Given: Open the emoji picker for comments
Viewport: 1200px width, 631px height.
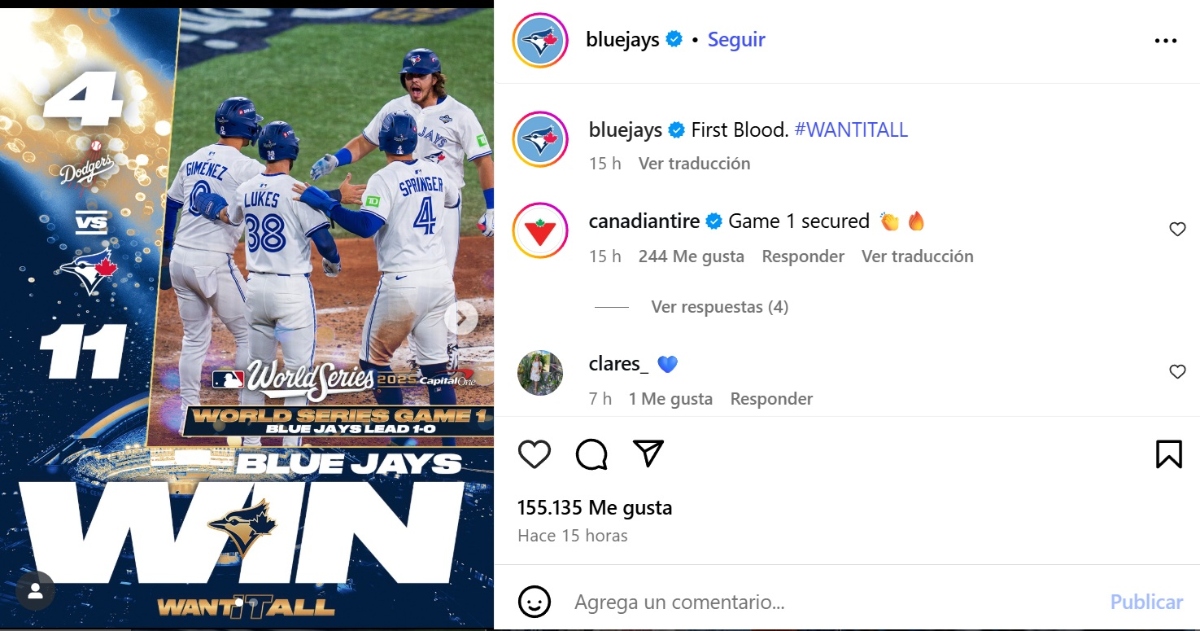Looking at the screenshot, I should pyautogui.click(x=535, y=602).
